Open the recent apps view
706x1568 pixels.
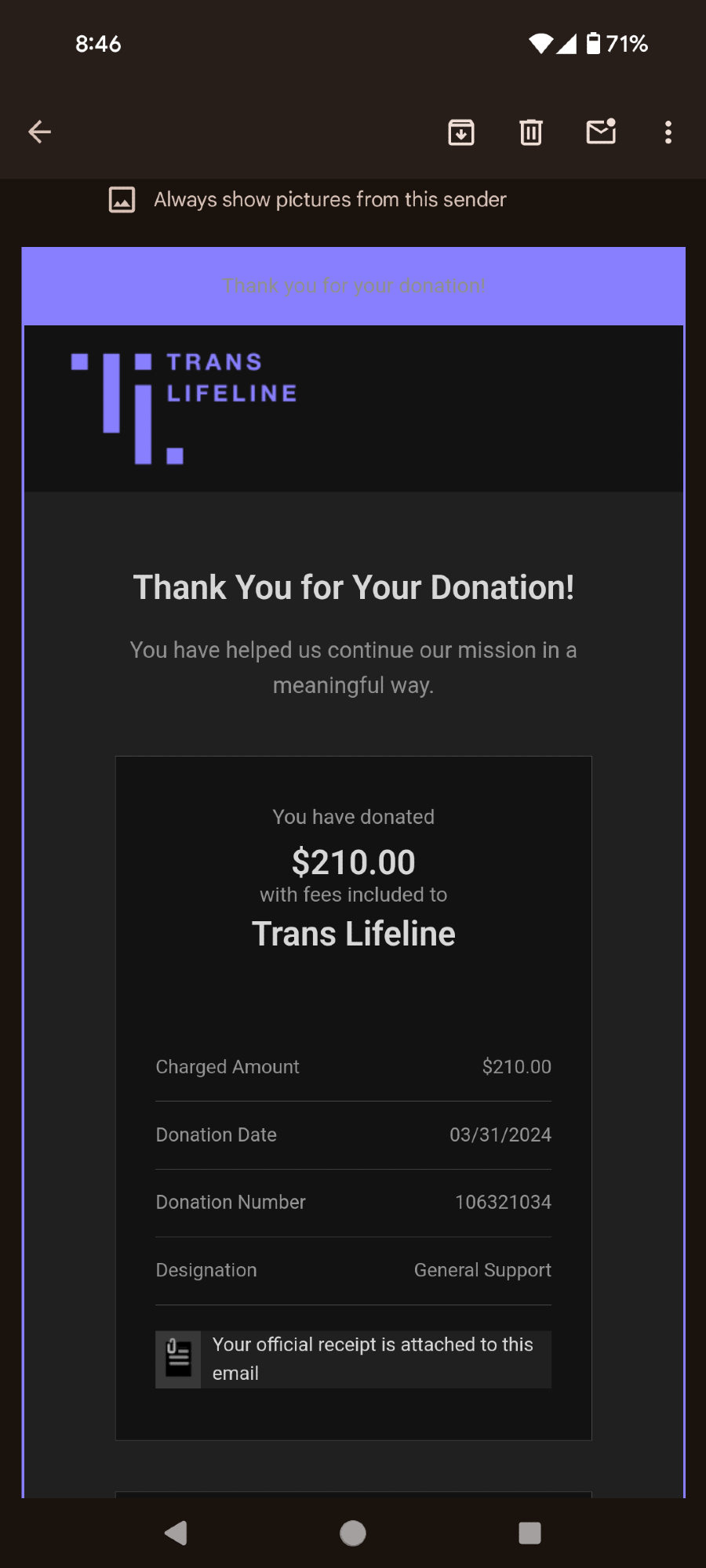530,1533
